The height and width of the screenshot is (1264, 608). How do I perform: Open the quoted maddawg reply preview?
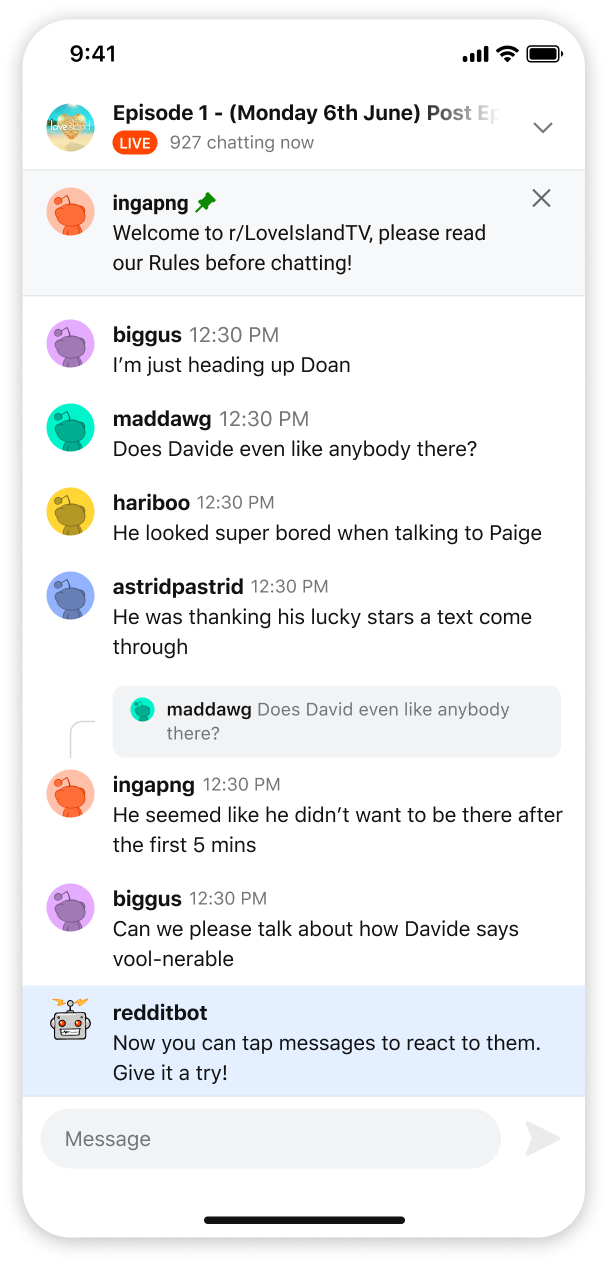pos(337,721)
